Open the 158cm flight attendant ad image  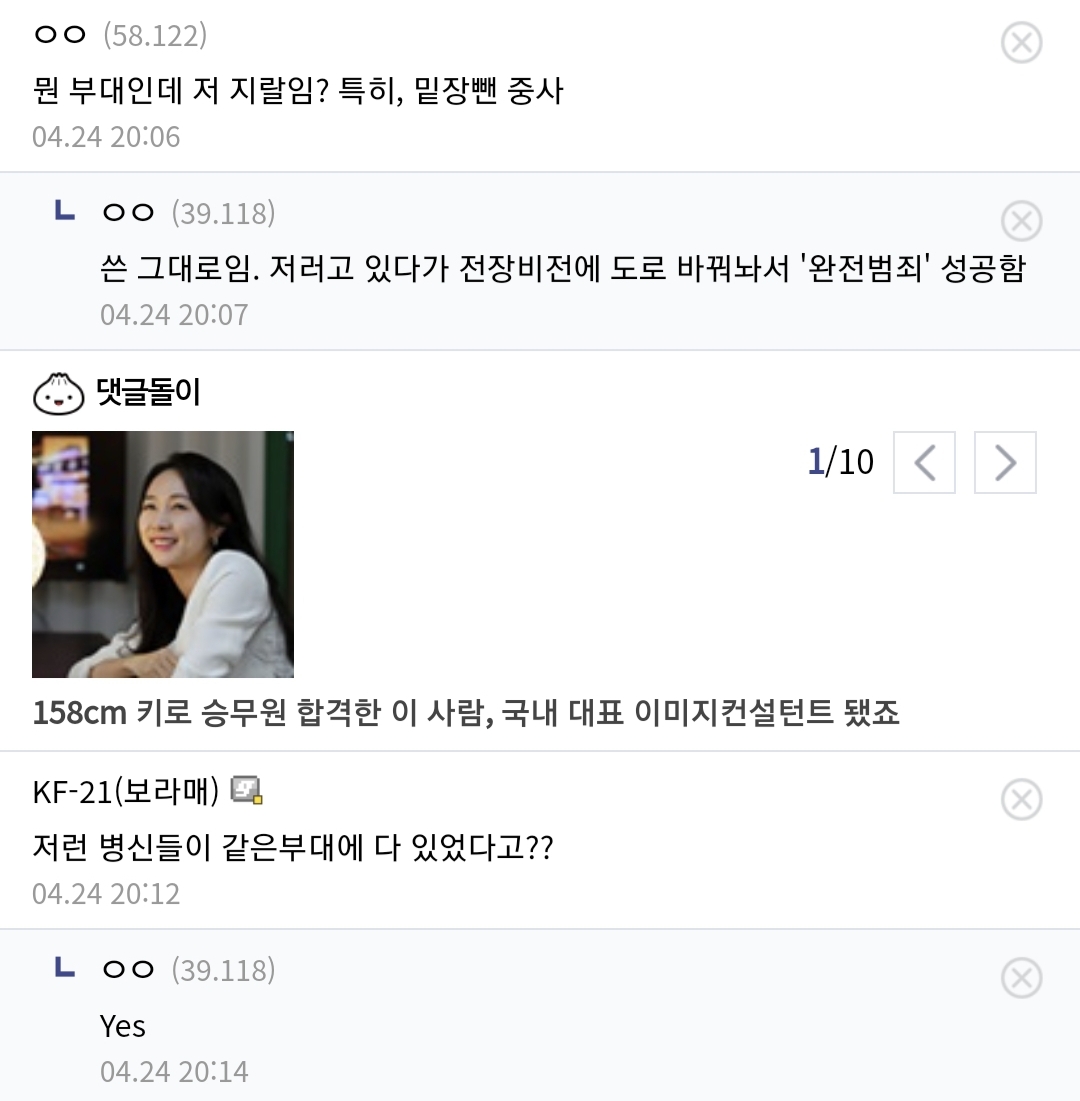tap(163, 554)
